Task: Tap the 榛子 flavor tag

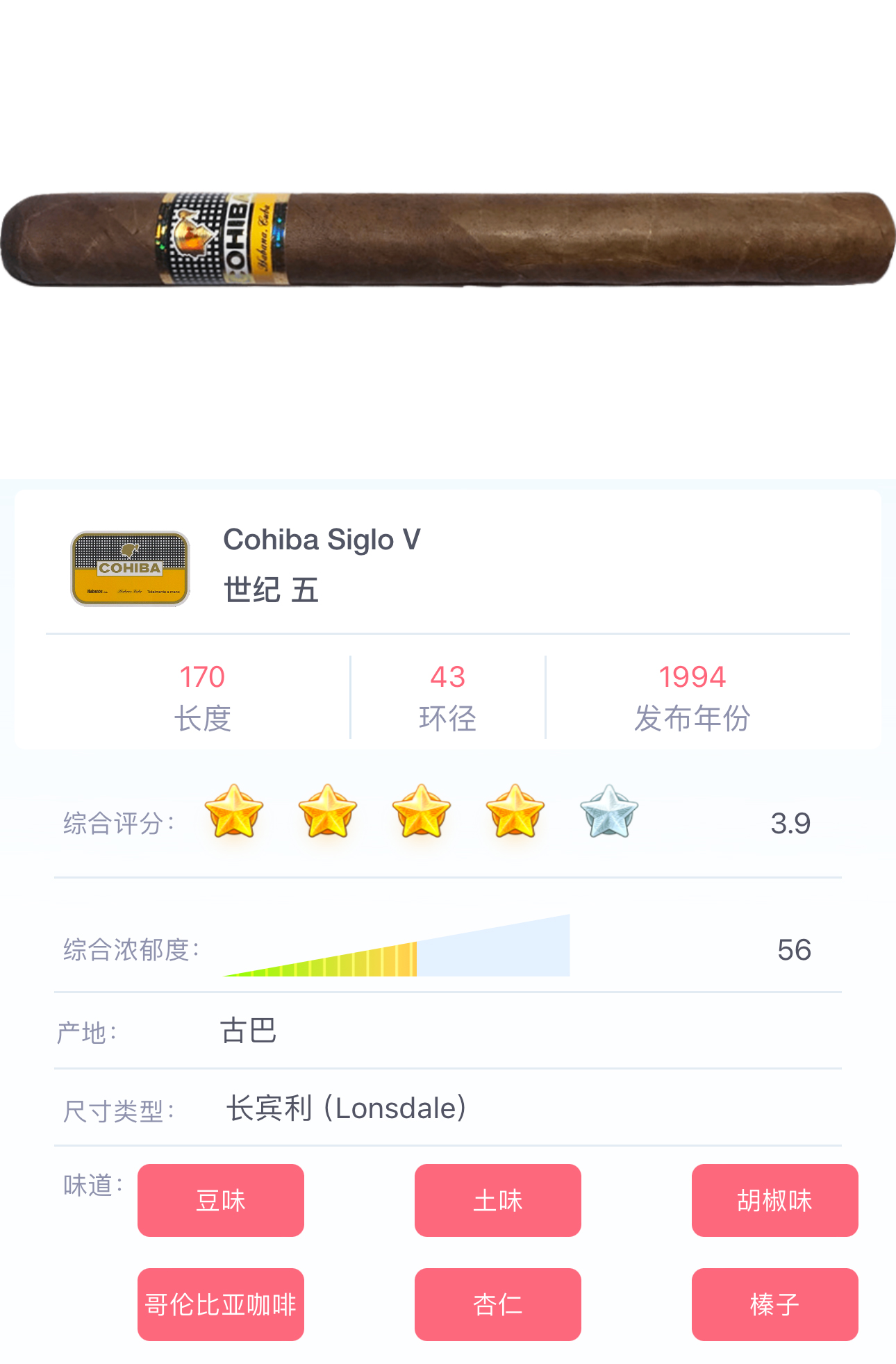Action: click(774, 1304)
